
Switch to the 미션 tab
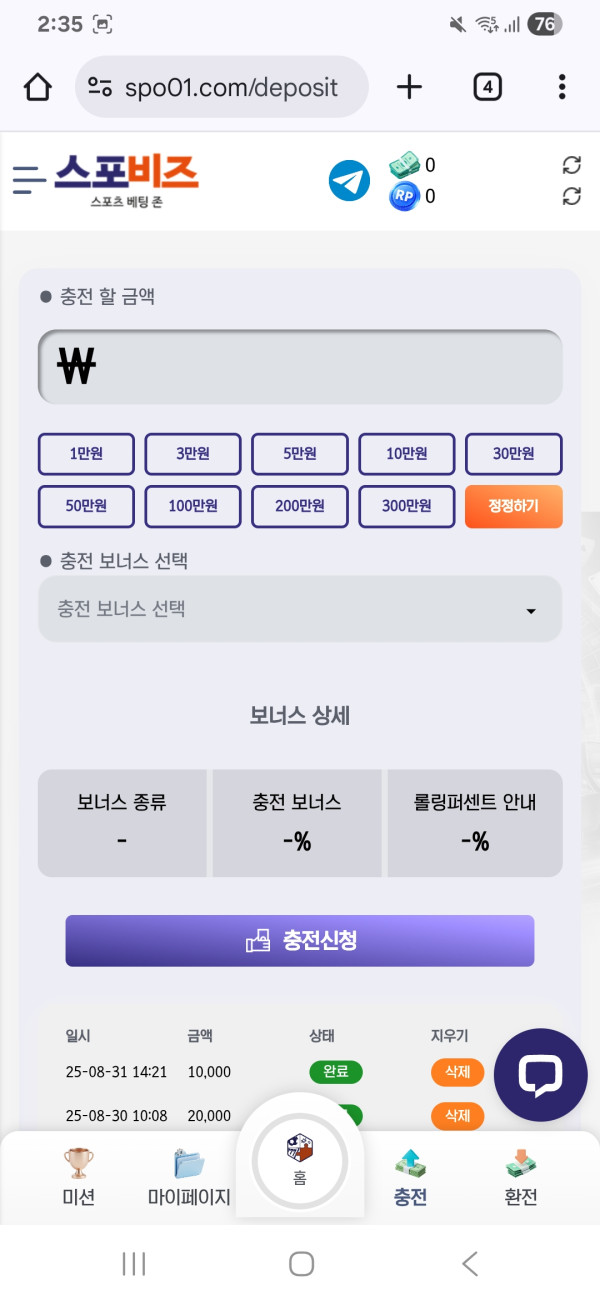tap(78, 1177)
